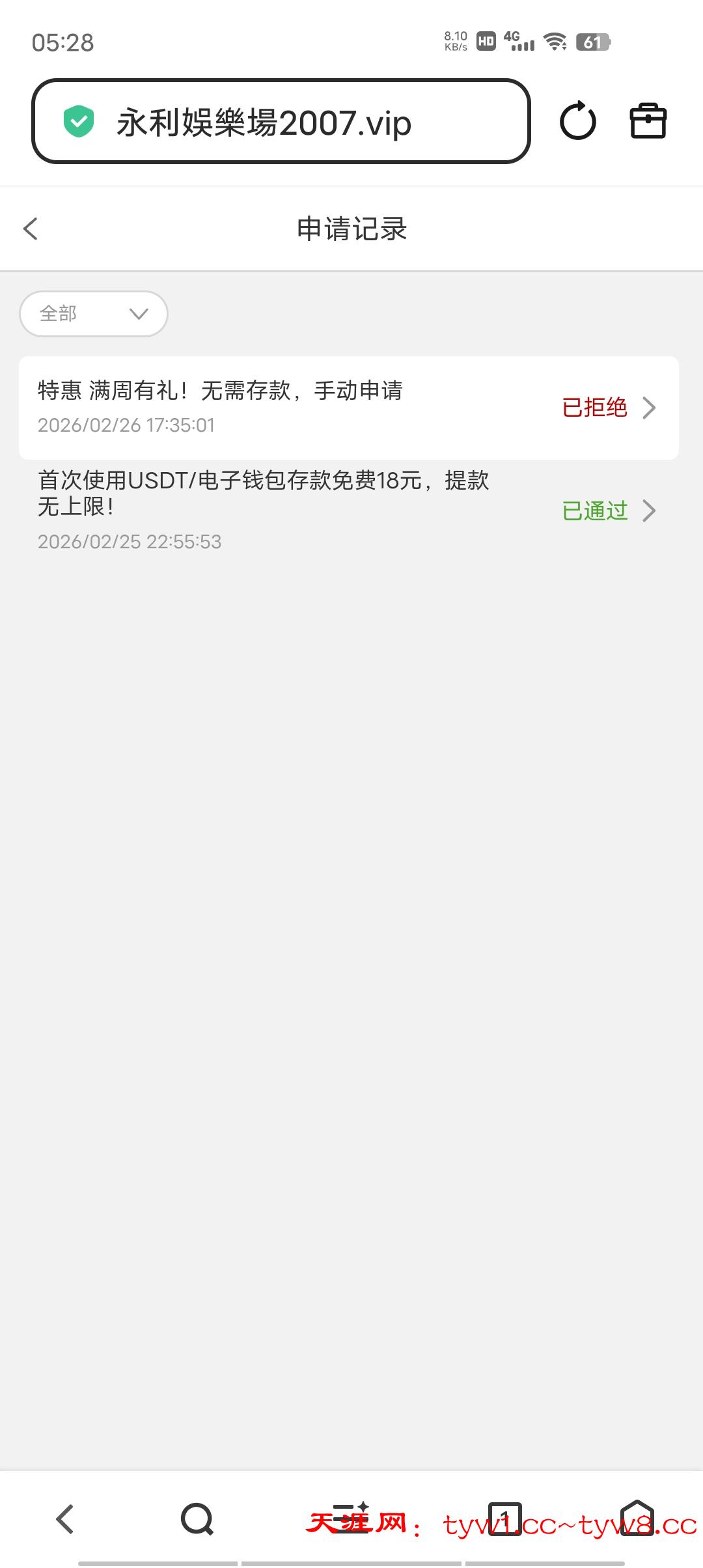Open the browser toolbox briefcase icon

[x=648, y=121]
